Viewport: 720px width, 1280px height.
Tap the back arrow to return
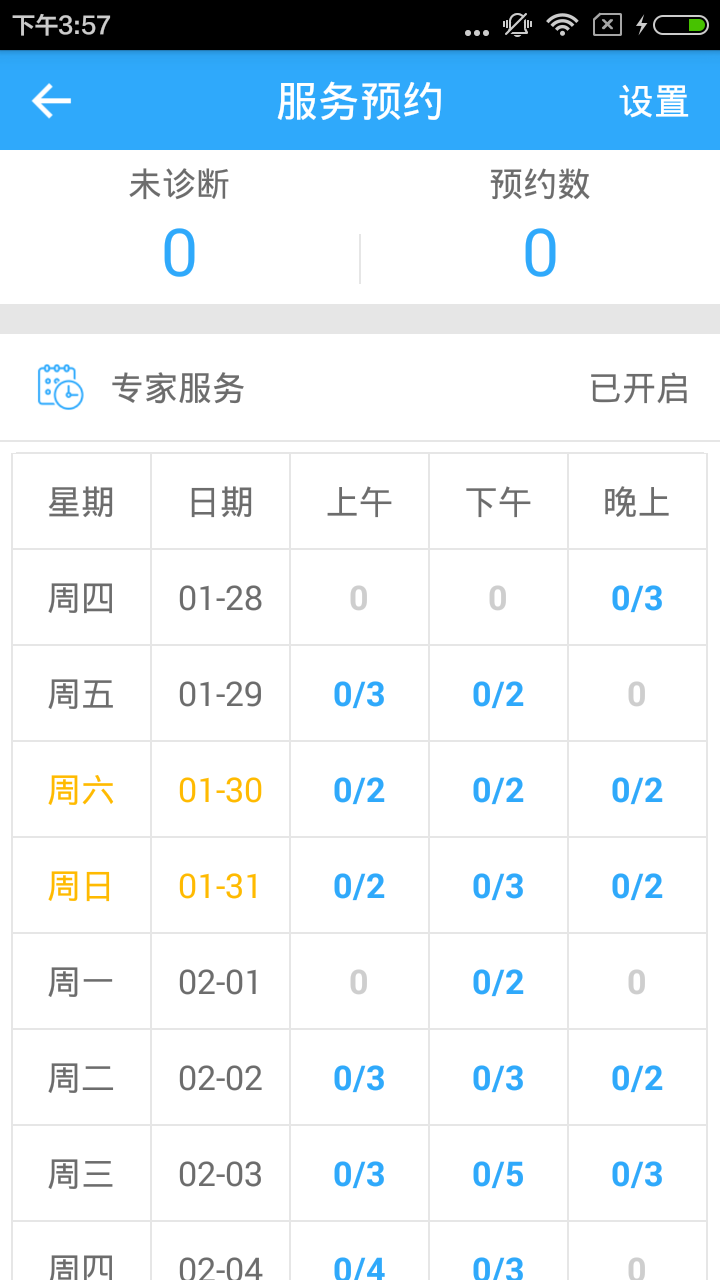pos(49,100)
